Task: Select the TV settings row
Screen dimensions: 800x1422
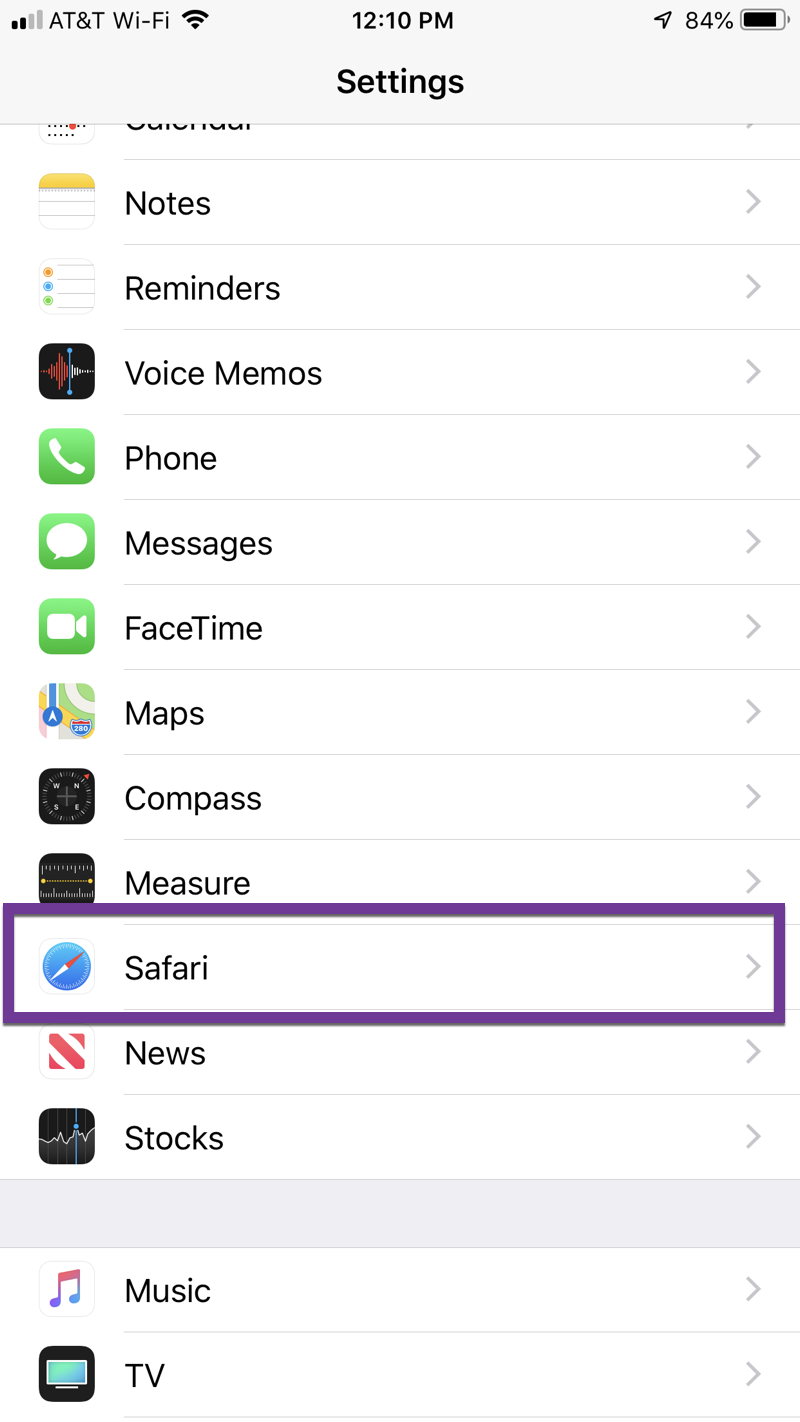Action: (x=400, y=1375)
